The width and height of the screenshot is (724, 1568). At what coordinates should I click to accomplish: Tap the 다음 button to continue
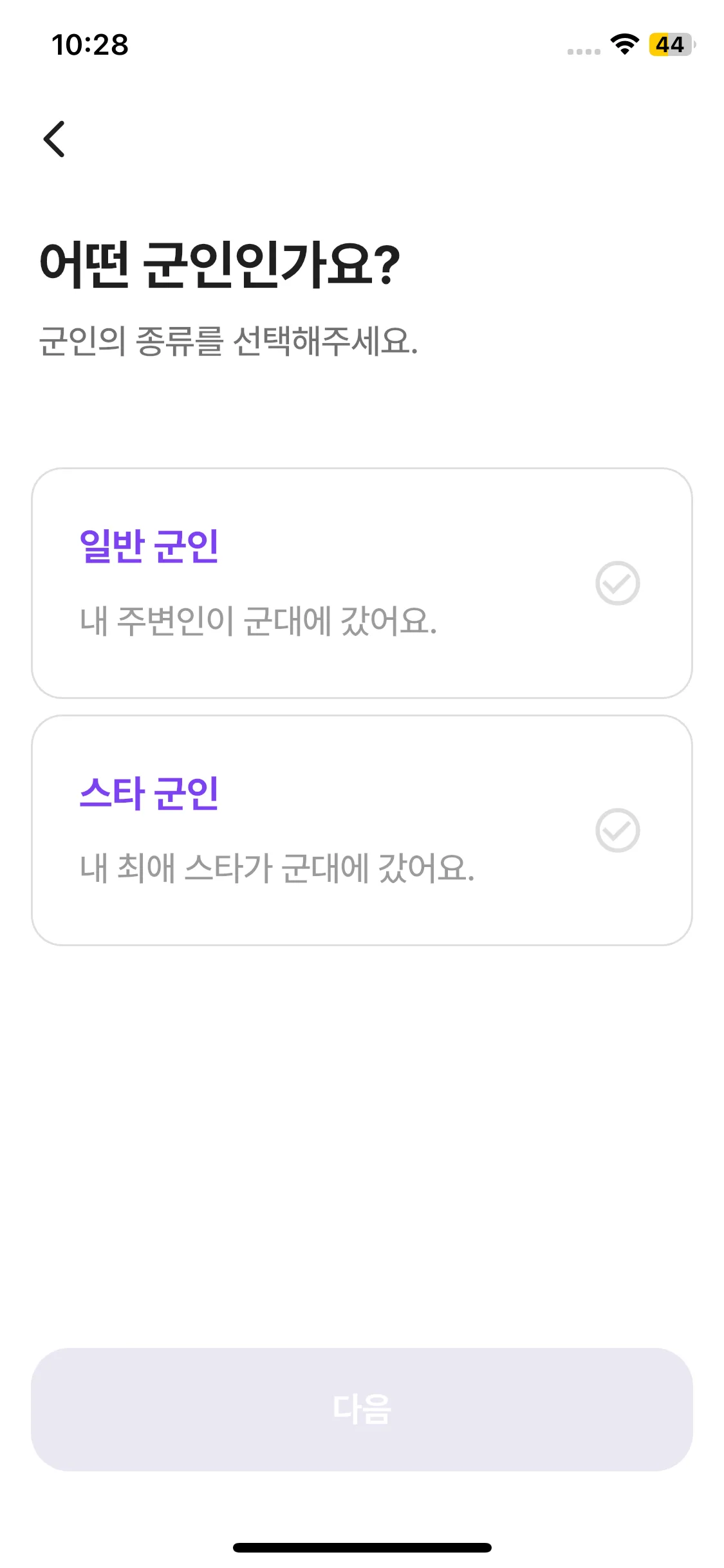tap(362, 1409)
